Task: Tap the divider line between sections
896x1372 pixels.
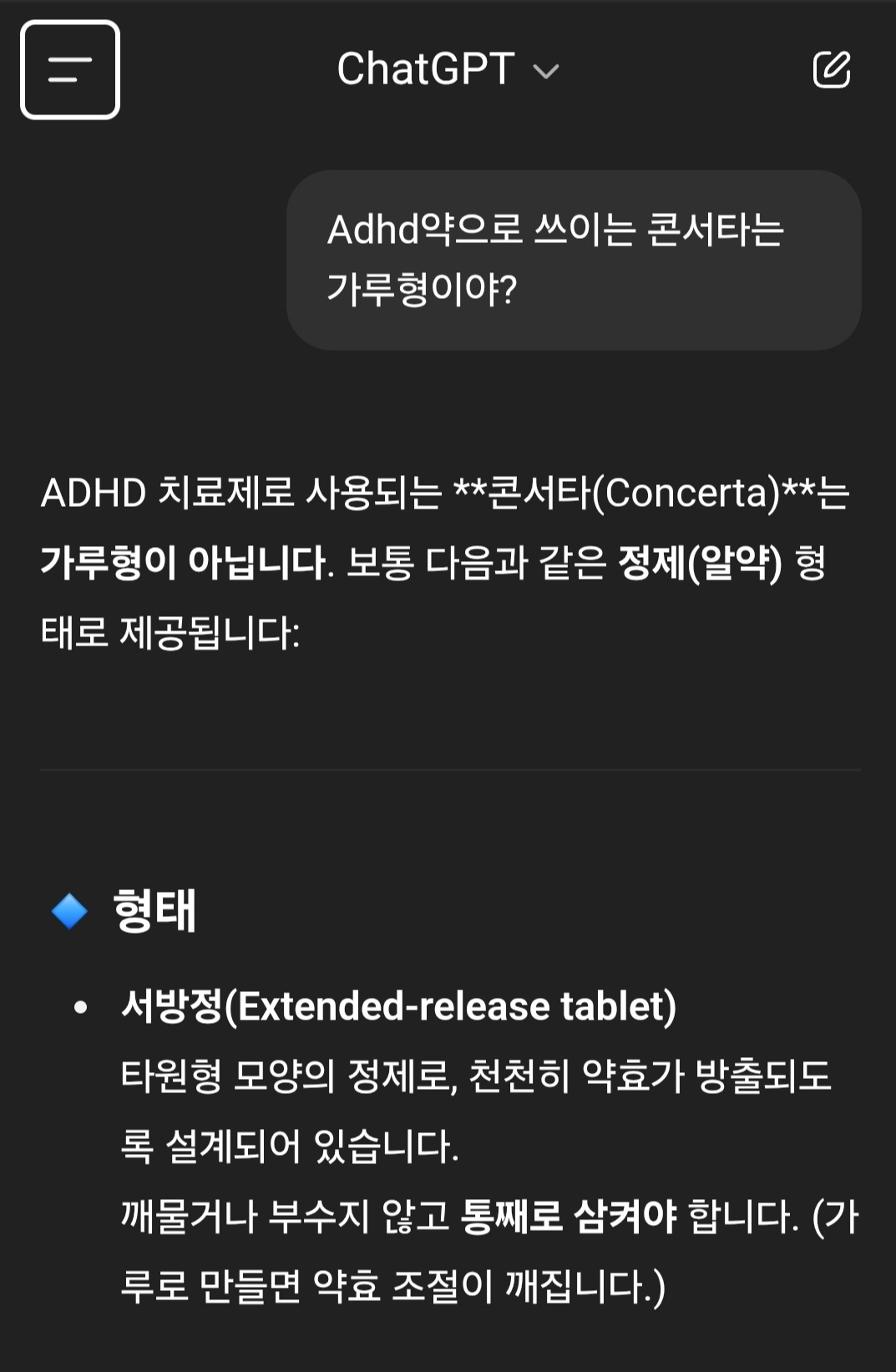Action: [448, 771]
